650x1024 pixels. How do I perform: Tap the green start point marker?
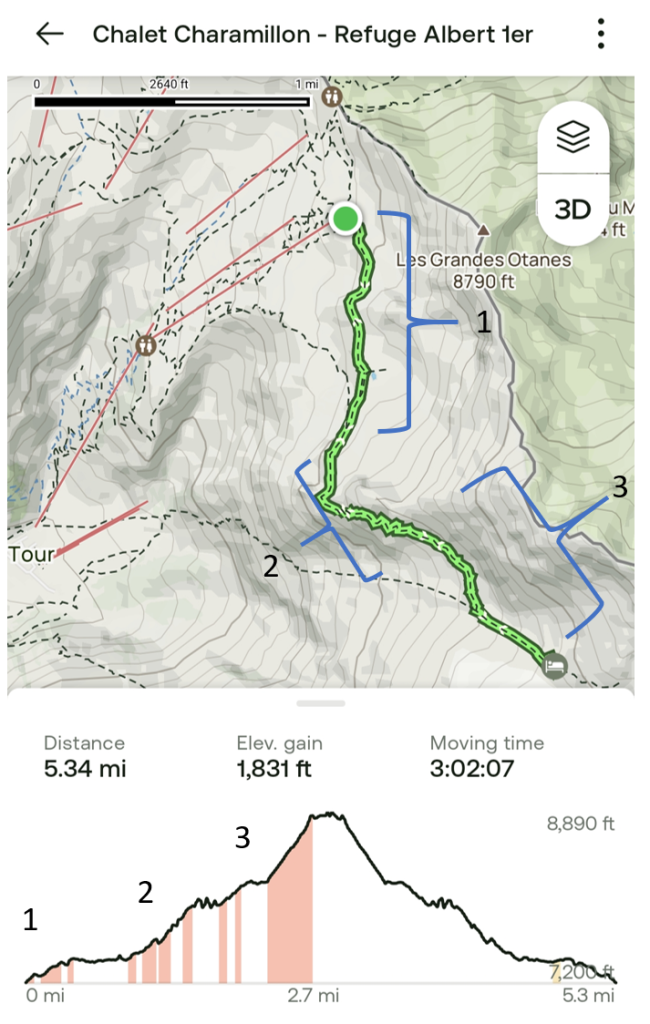pos(345,218)
